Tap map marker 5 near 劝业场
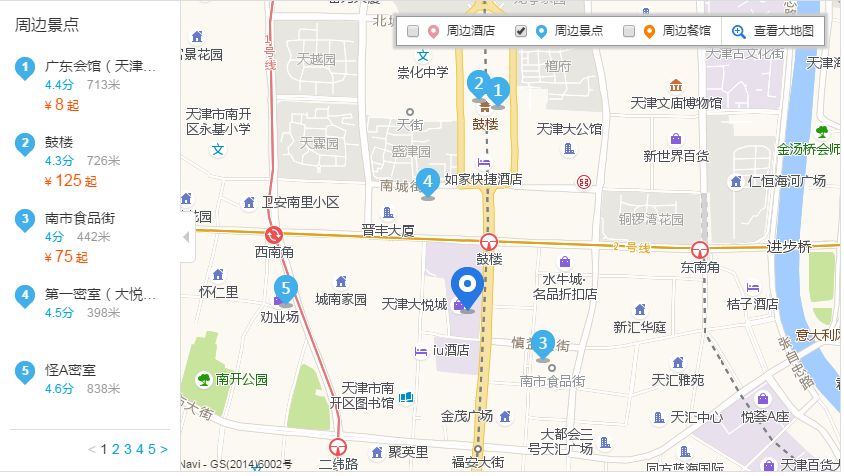Viewport: 844px width, 476px height. 286,289
